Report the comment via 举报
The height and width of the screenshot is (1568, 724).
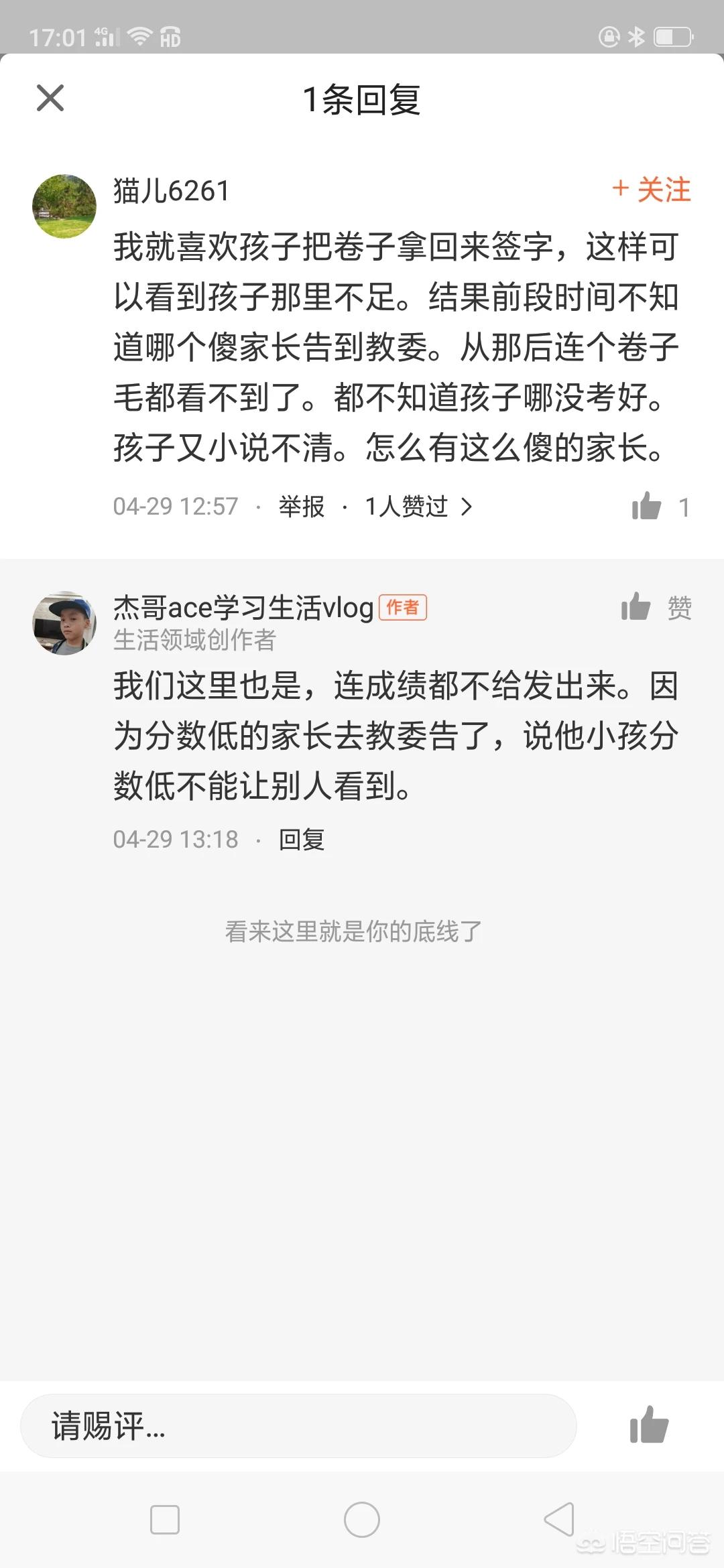302,507
